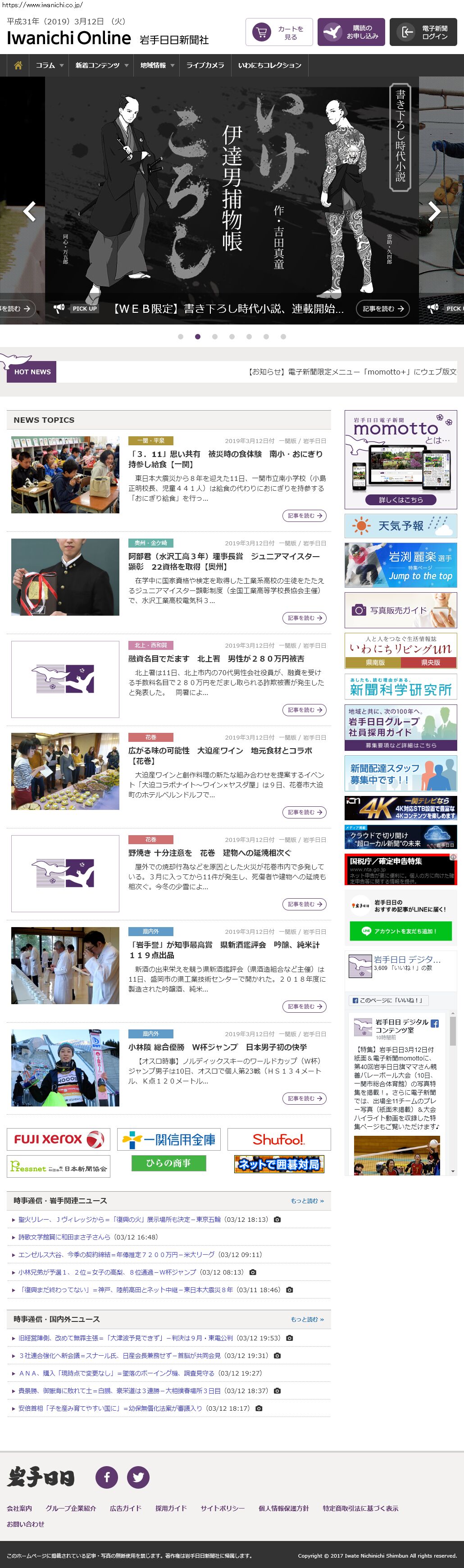Like this page with このページに「いいね！」
Viewport: 464px width, 1568px height.
pos(387,1000)
